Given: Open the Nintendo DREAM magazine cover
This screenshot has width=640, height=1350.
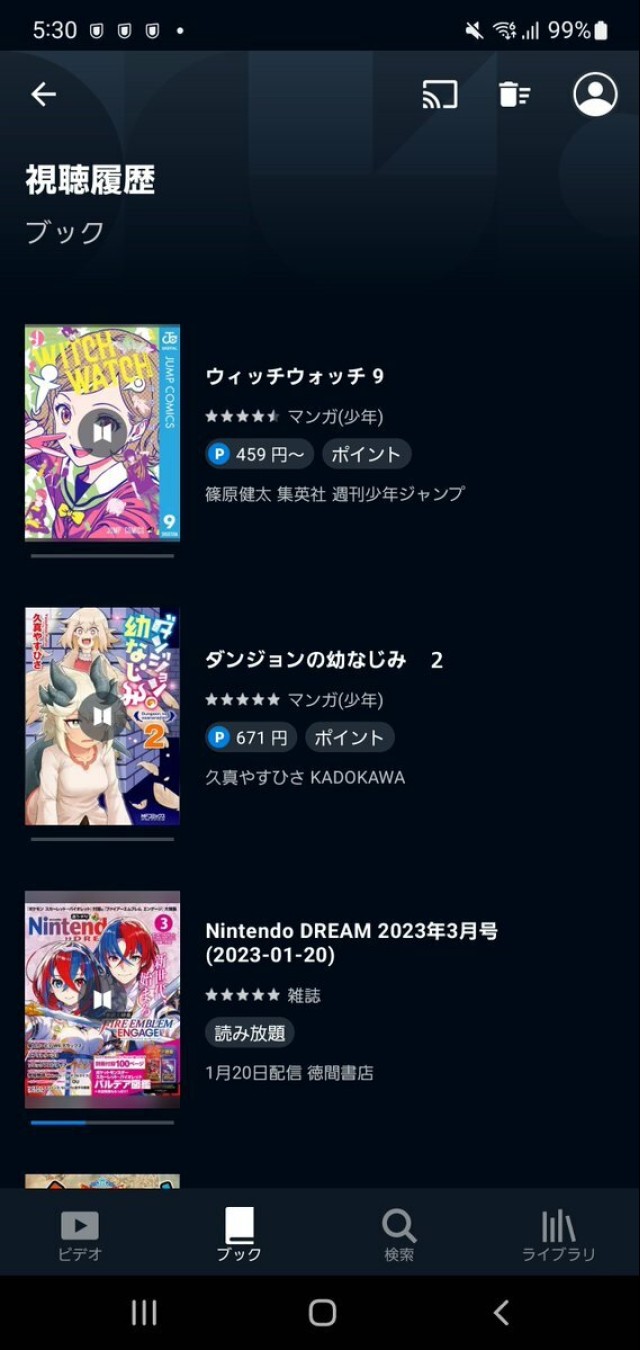Looking at the screenshot, I should pos(102,999).
